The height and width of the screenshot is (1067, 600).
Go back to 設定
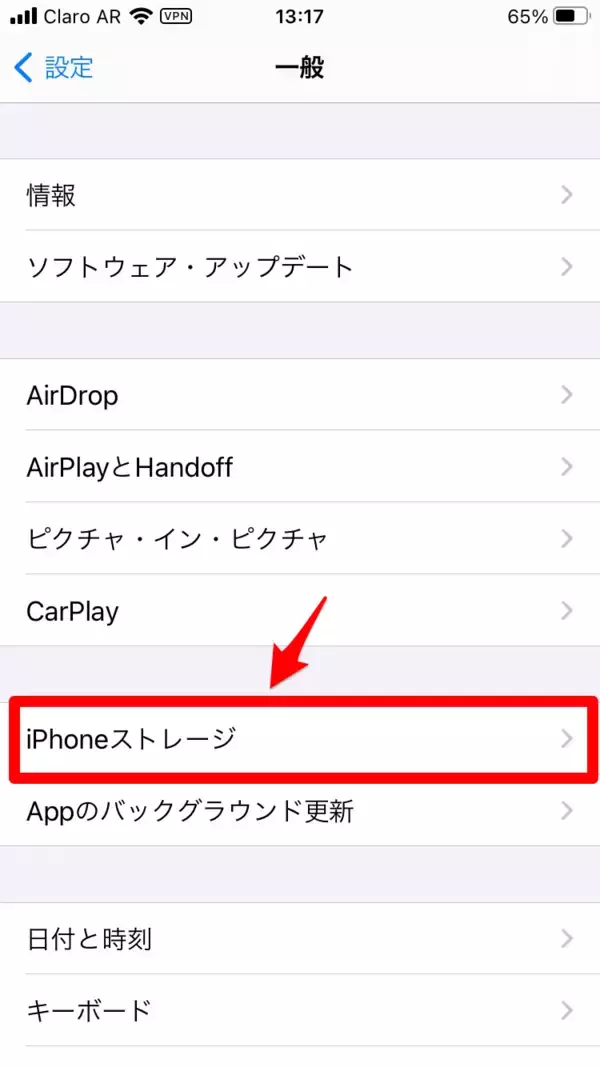[55, 68]
